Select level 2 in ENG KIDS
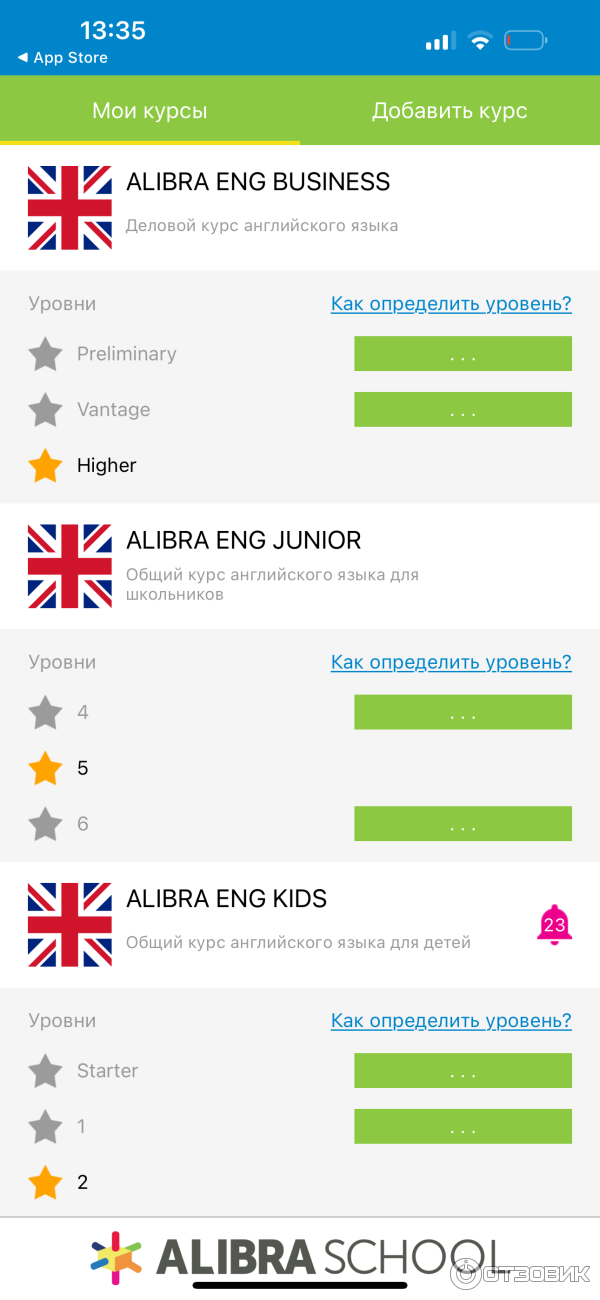Image resolution: width=600 pixels, height=1300 pixels. pyautogui.click(x=82, y=1182)
